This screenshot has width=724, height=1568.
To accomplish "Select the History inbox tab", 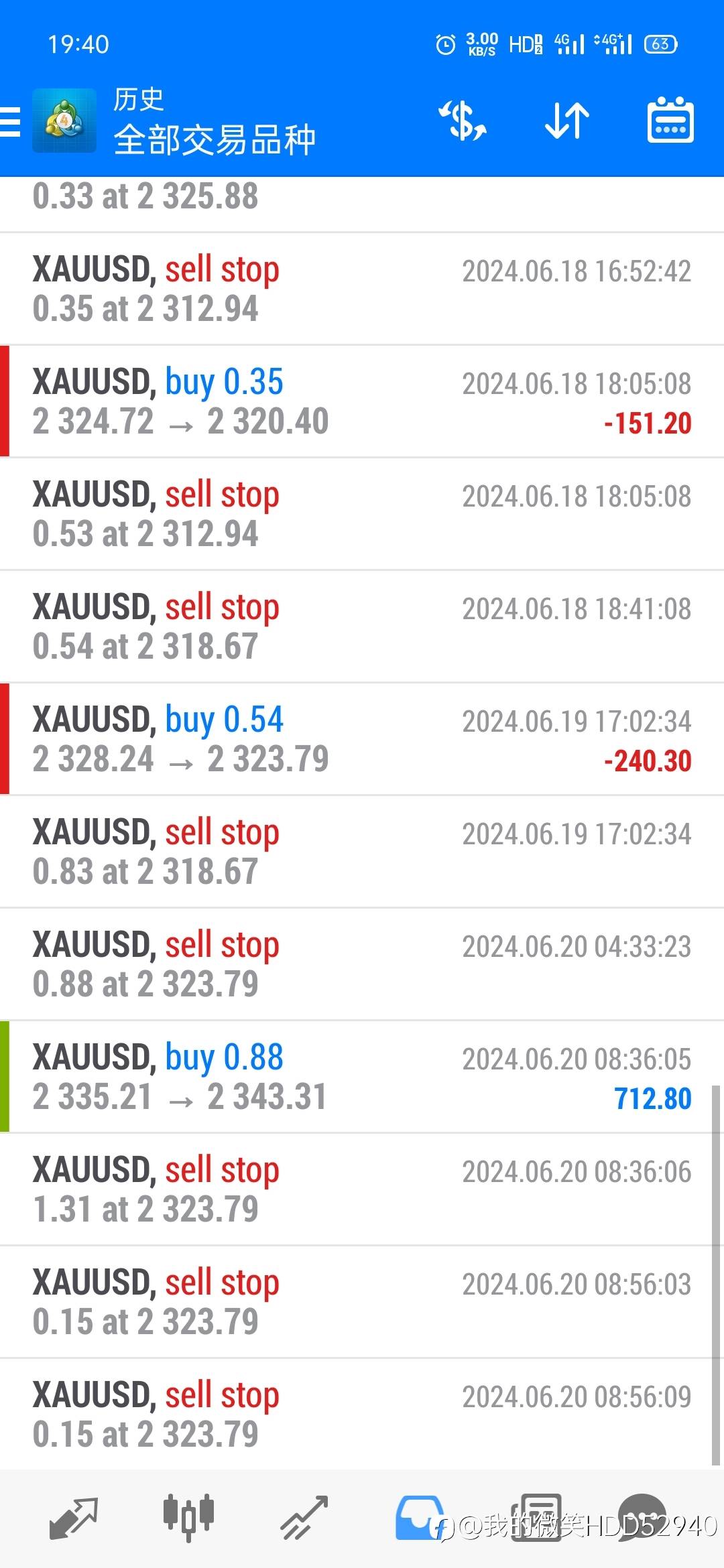I will point(420,1518).
